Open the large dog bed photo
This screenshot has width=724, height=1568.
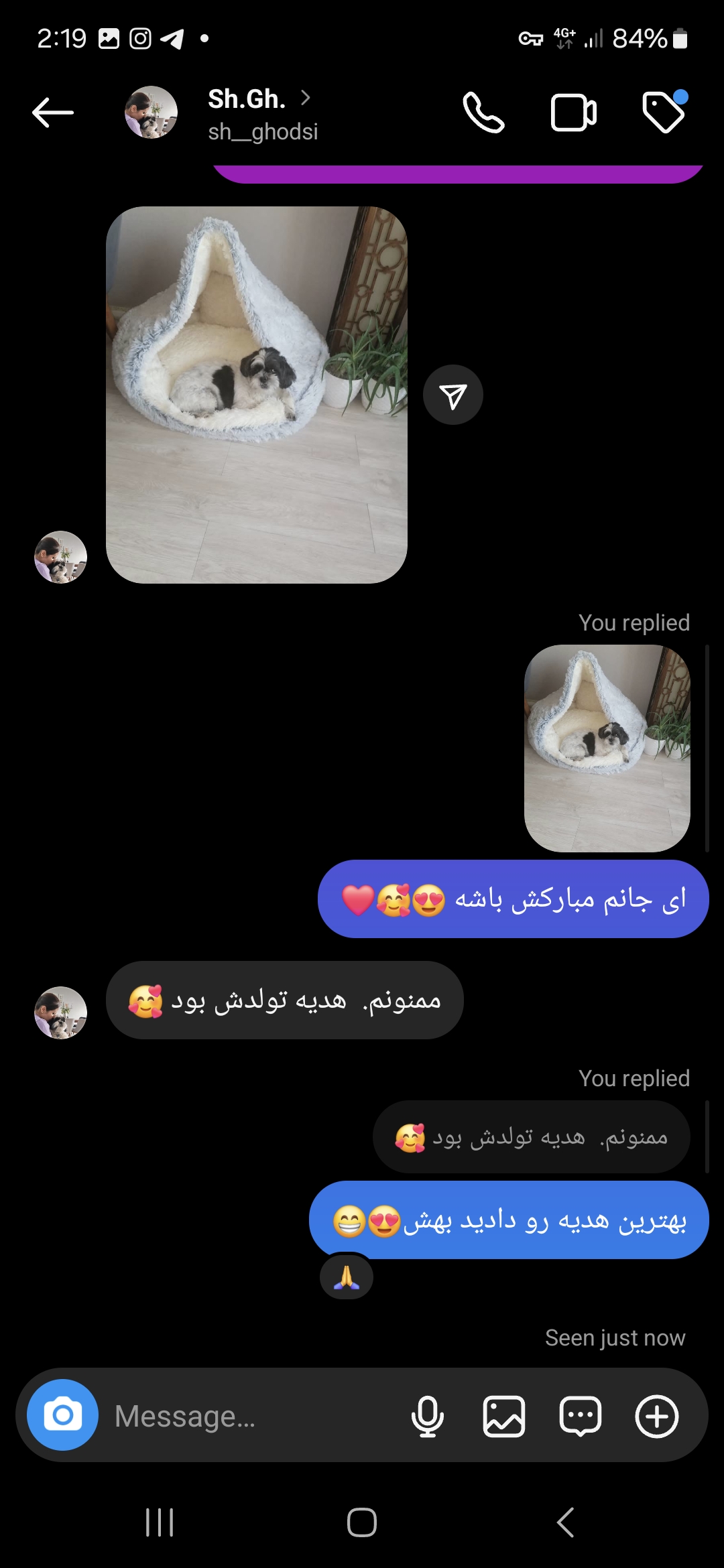257,395
